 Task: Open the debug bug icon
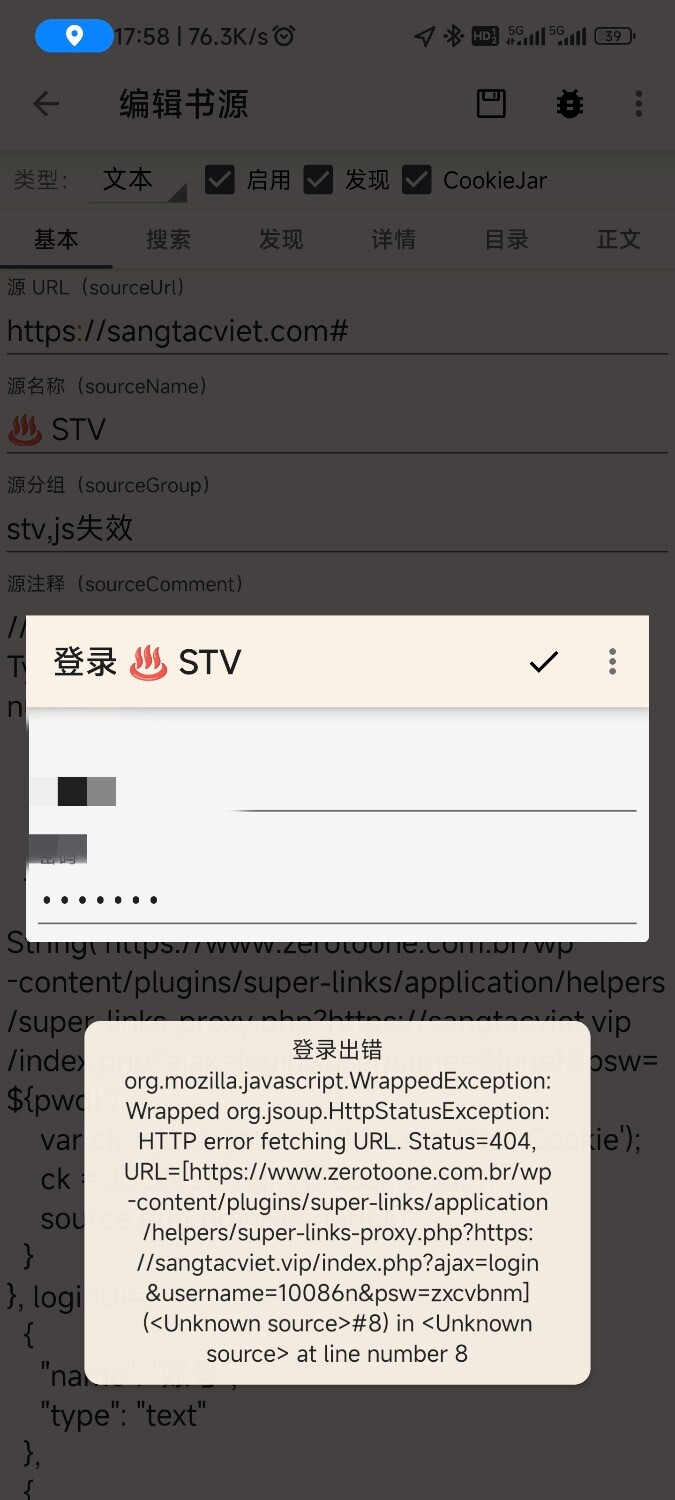coord(570,104)
